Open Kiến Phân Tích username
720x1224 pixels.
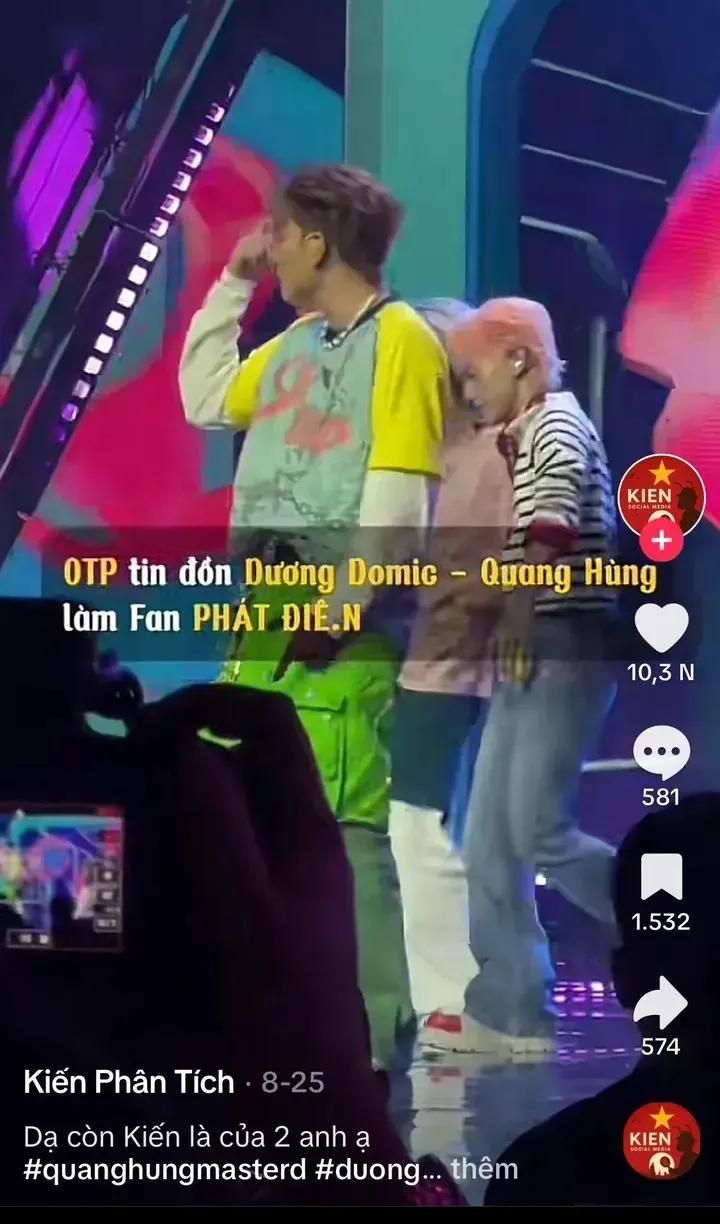129,1081
